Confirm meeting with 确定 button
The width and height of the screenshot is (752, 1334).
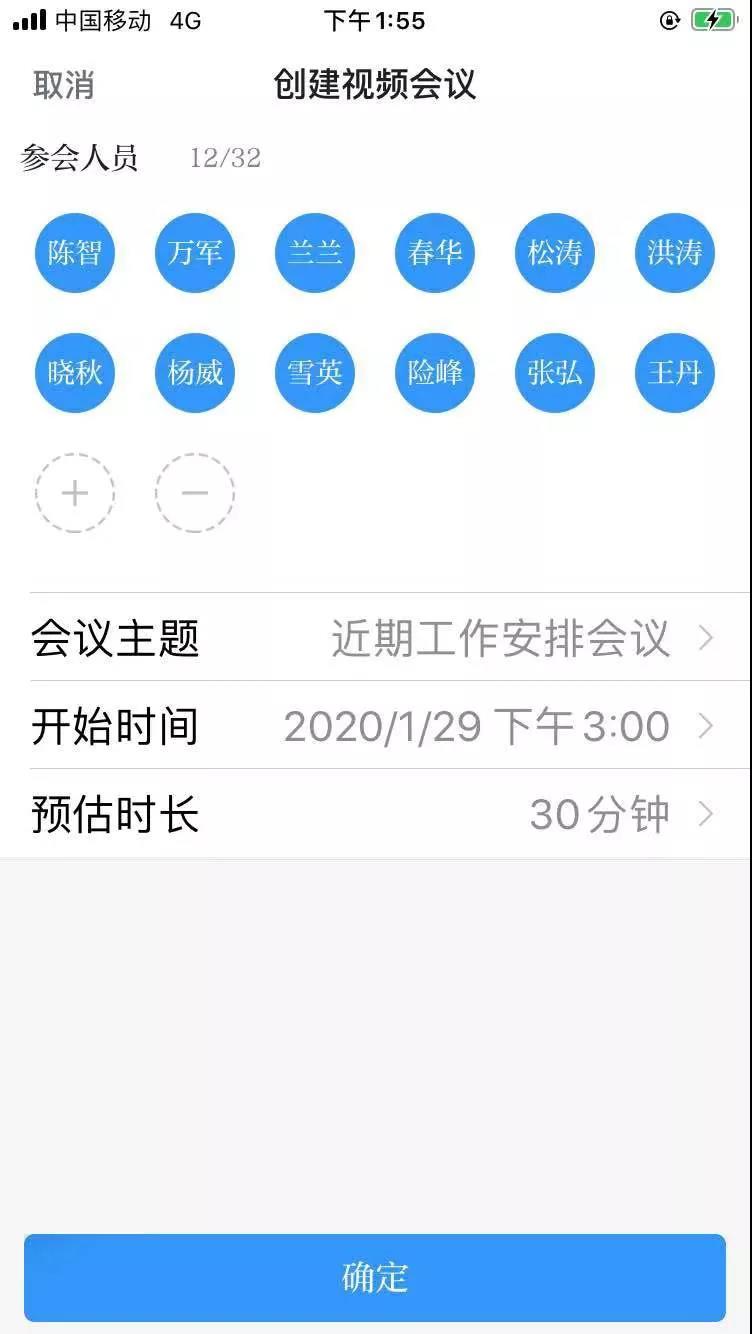click(x=375, y=1277)
